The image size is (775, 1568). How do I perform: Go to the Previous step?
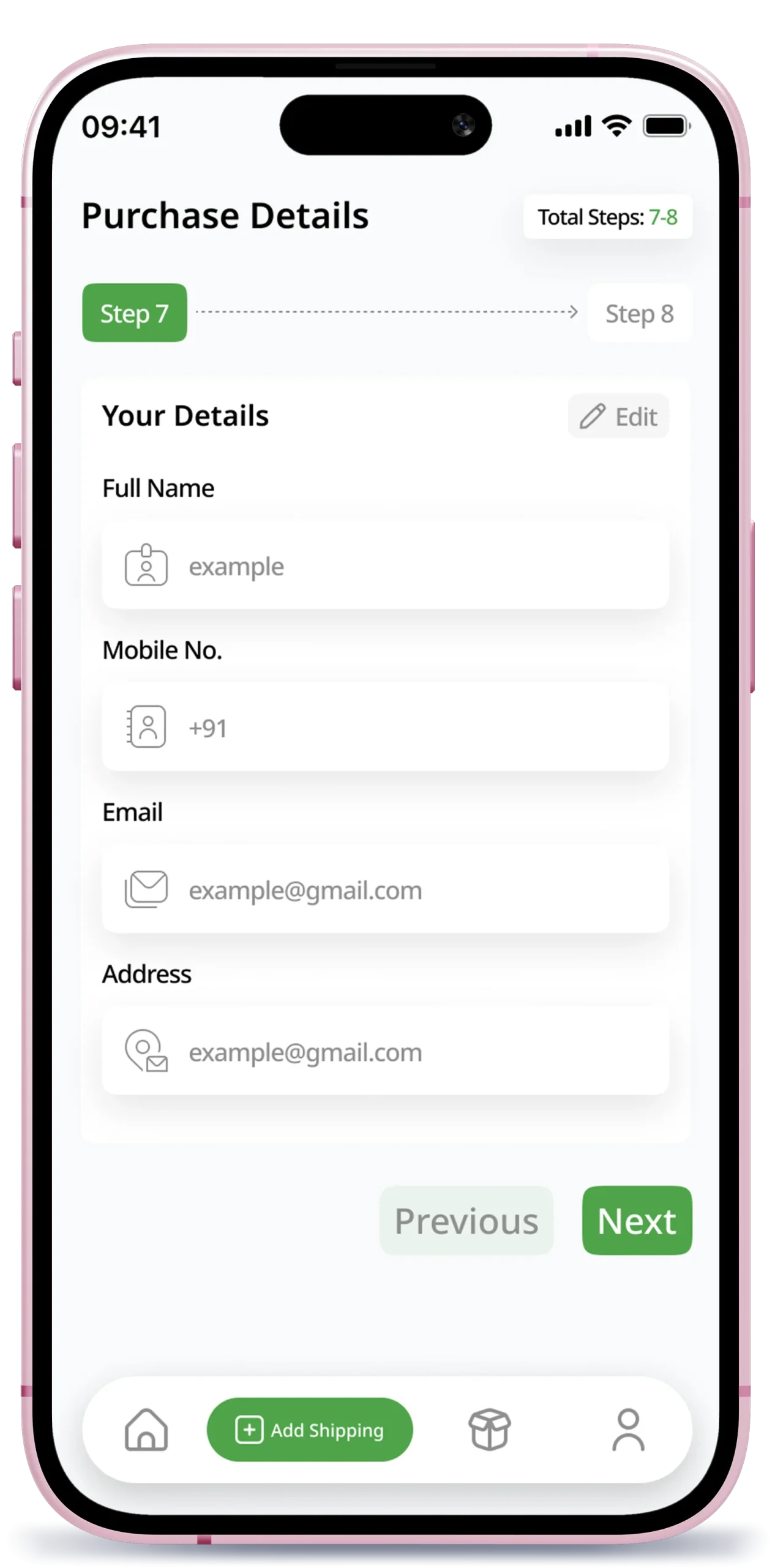click(x=466, y=1221)
